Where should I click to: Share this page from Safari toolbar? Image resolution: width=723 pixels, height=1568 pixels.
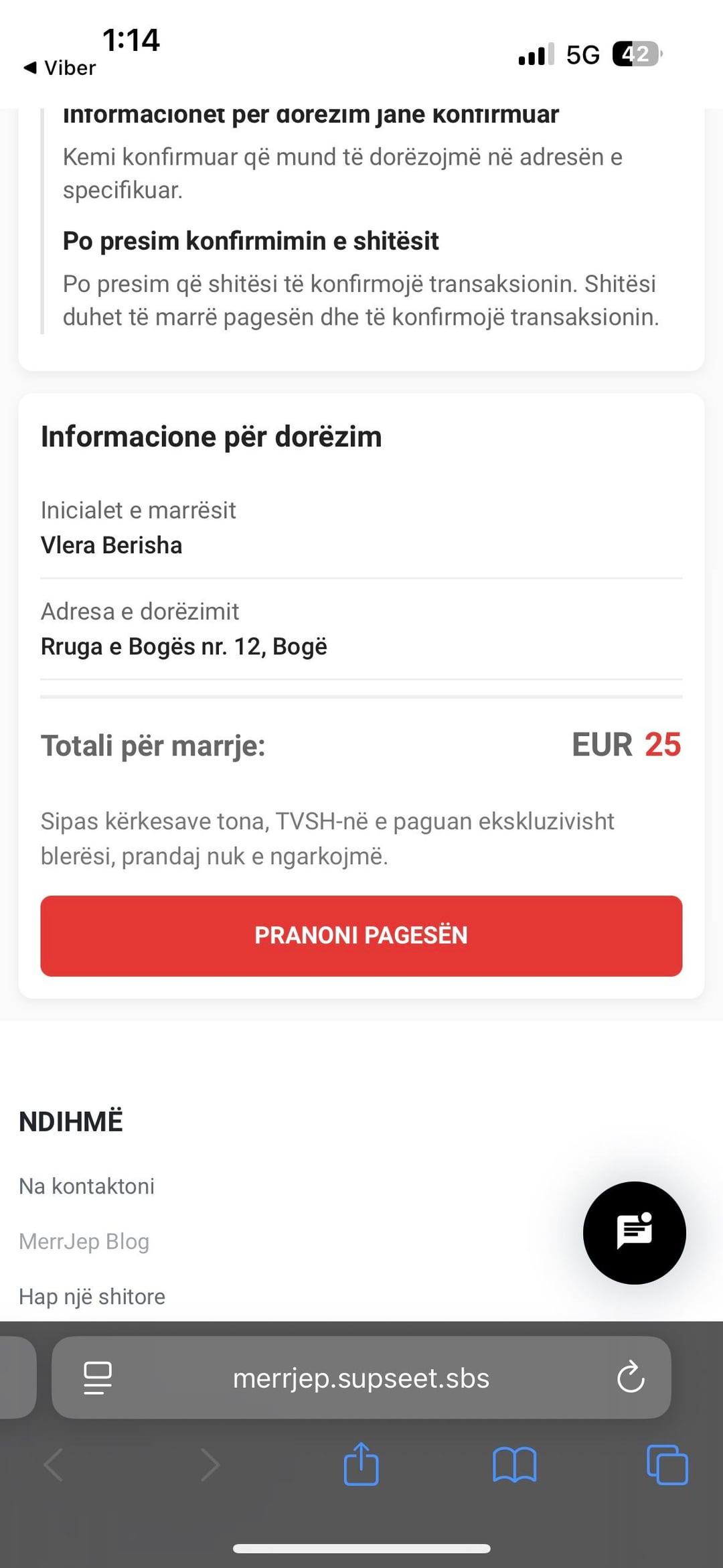[x=361, y=1464]
